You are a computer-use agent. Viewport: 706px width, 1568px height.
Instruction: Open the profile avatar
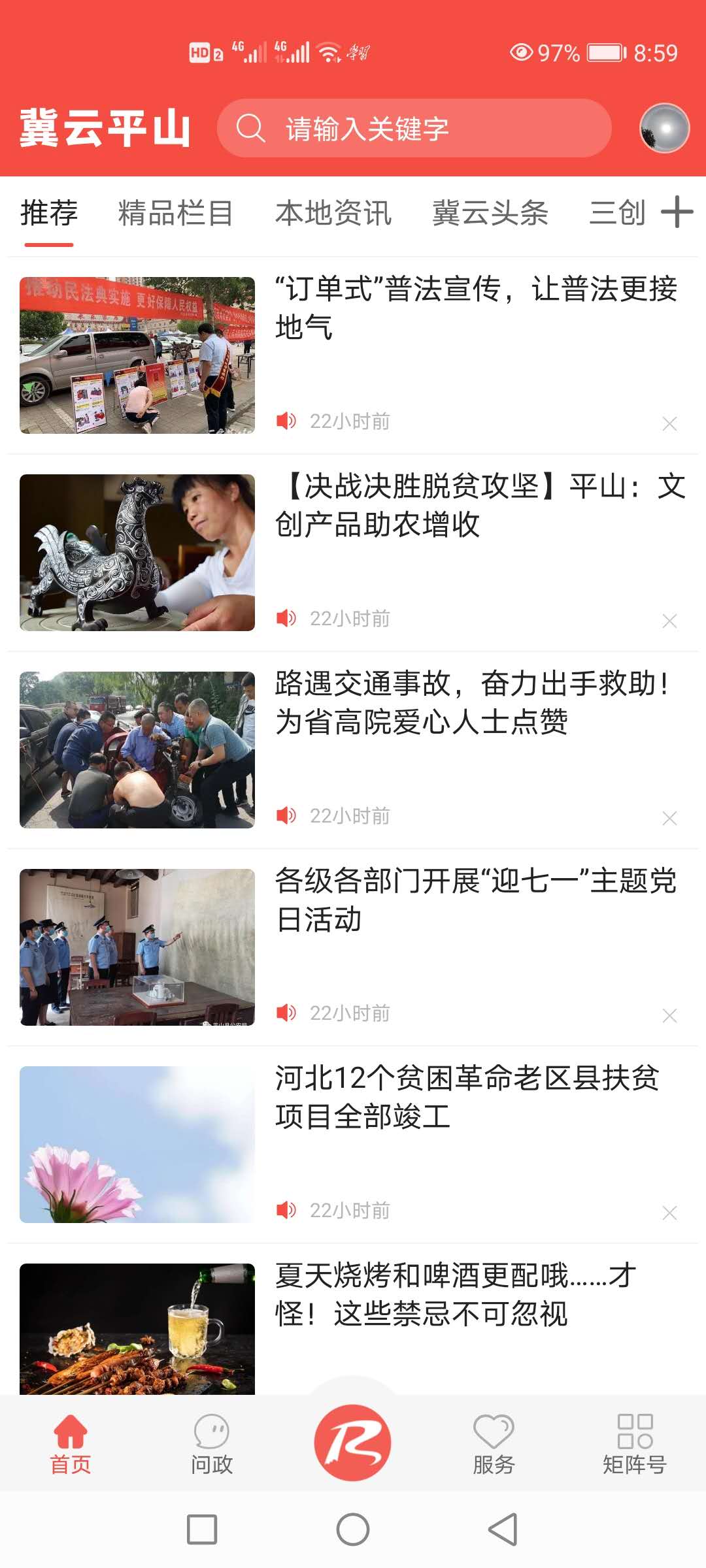[x=664, y=128]
